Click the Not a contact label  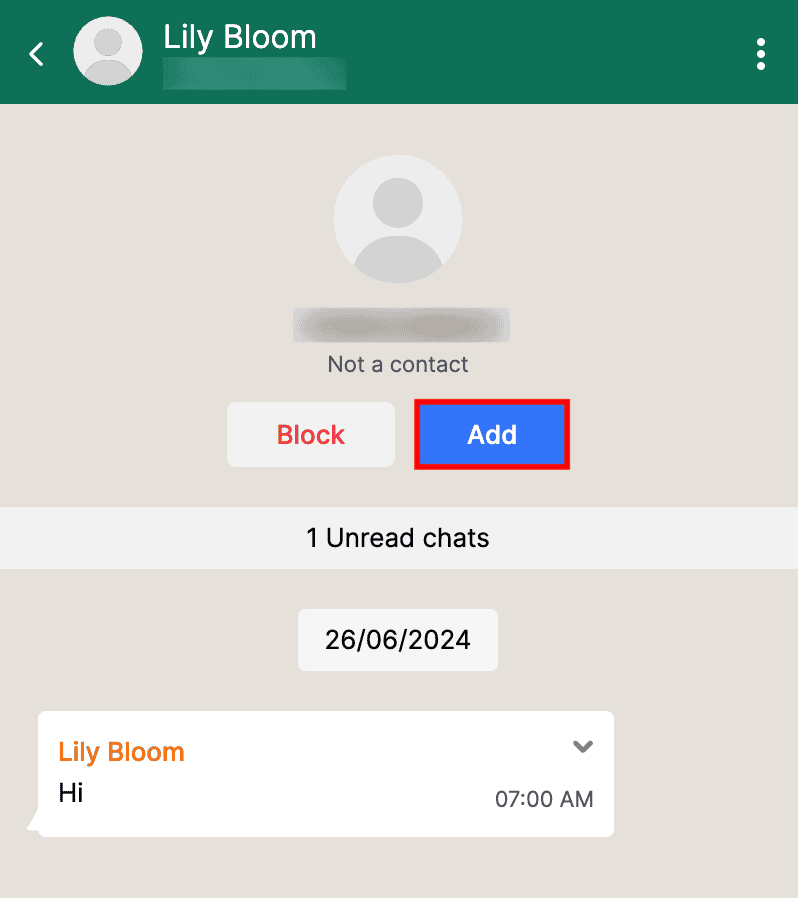tap(397, 364)
